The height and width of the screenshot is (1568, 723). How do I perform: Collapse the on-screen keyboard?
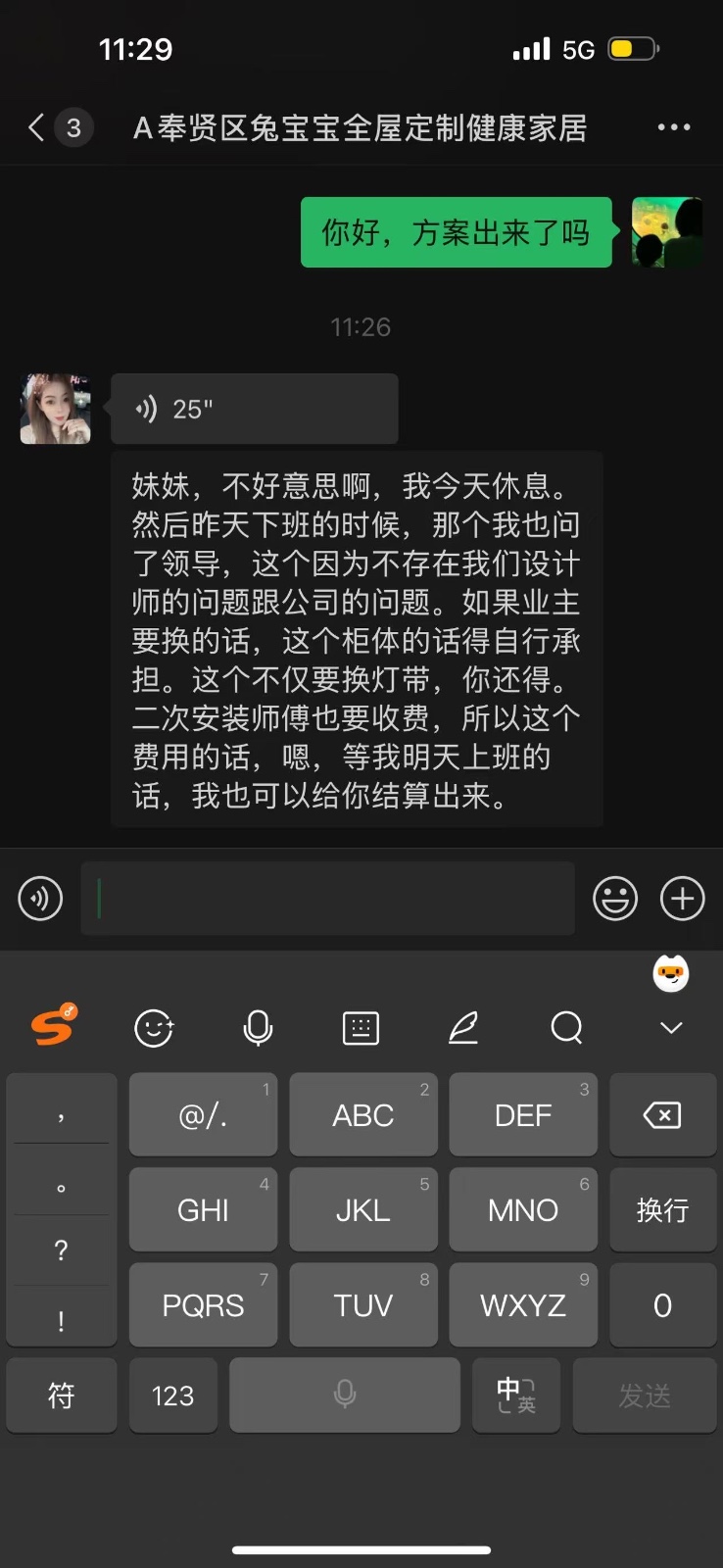pyautogui.click(x=671, y=1028)
